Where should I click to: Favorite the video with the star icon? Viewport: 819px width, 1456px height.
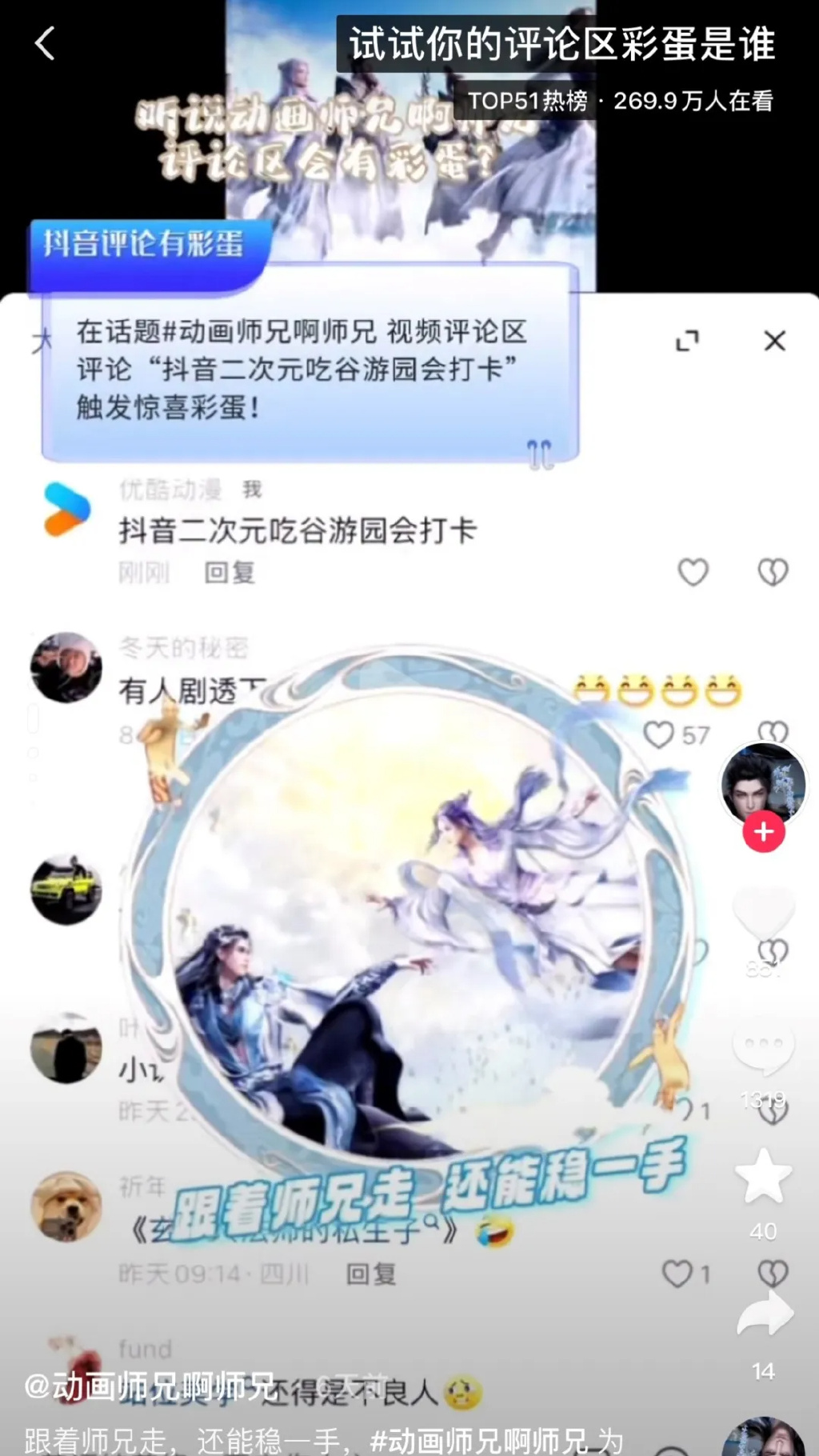pyautogui.click(x=764, y=1176)
